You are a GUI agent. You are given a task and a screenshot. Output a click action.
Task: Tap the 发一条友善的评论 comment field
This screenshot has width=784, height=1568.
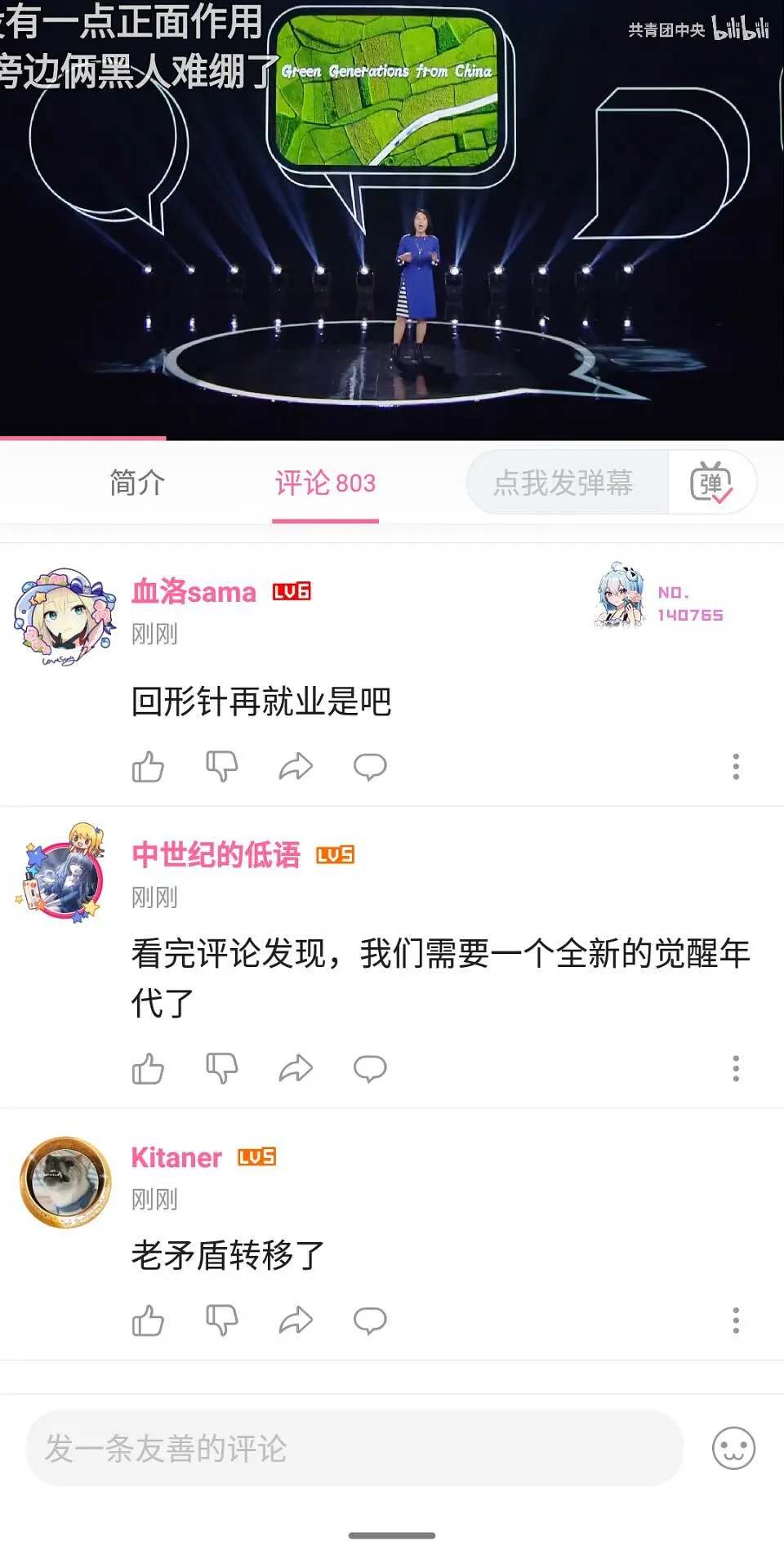354,1448
